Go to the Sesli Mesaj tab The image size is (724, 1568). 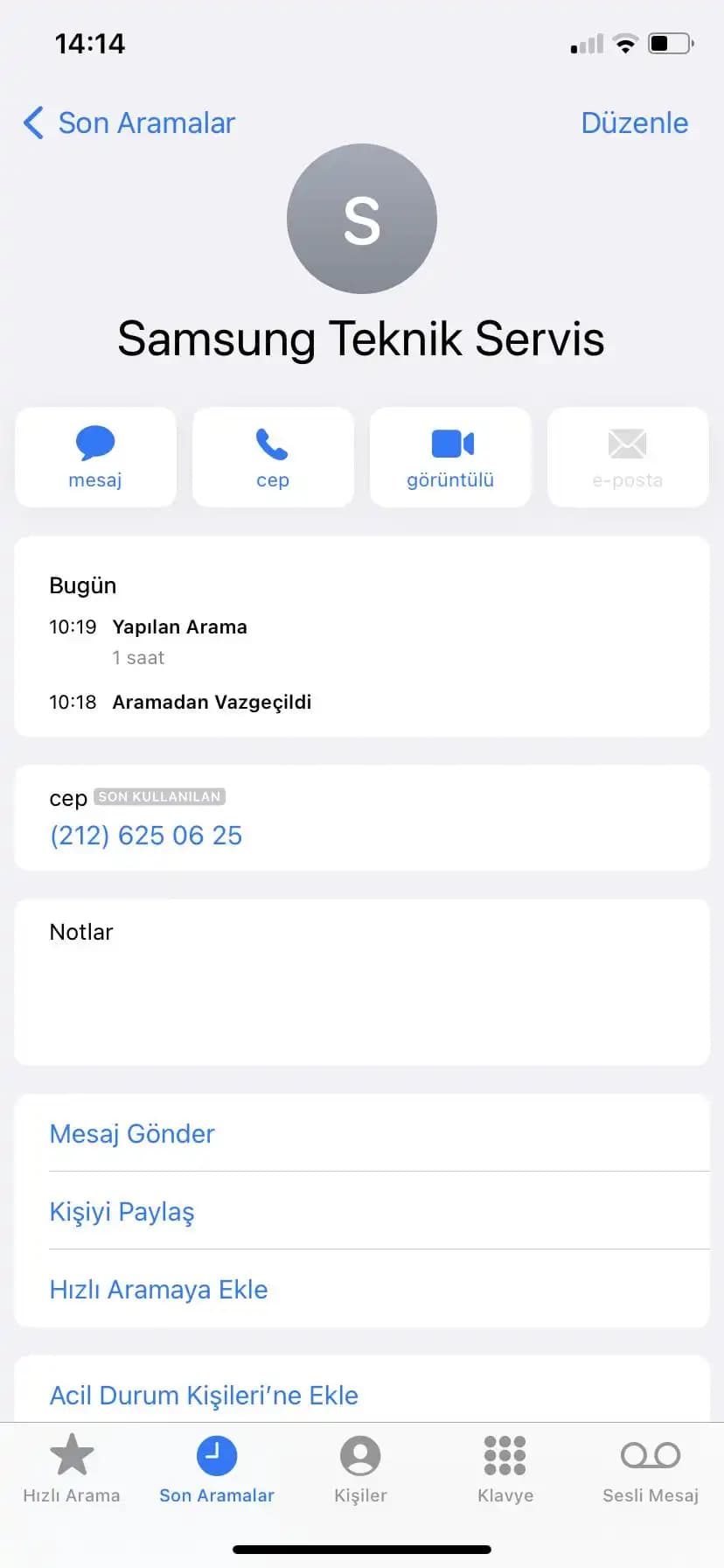(650, 1470)
